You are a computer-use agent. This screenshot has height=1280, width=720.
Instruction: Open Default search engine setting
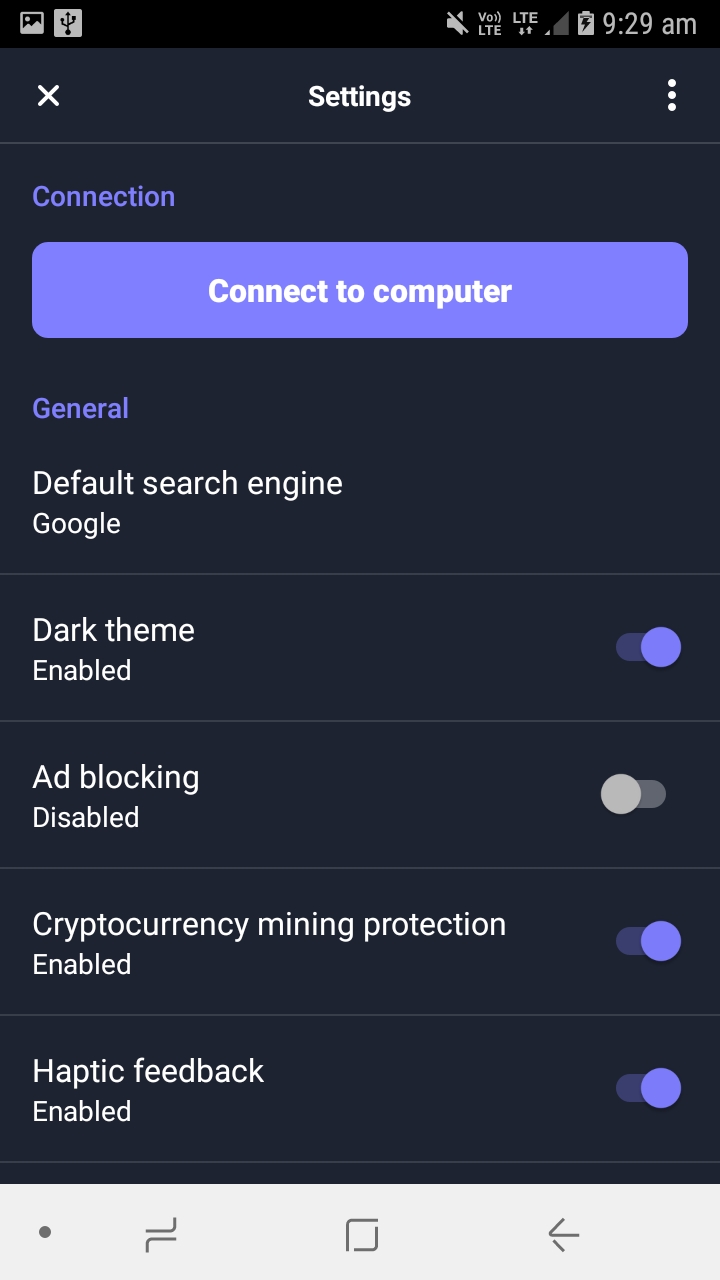[x=360, y=502]
